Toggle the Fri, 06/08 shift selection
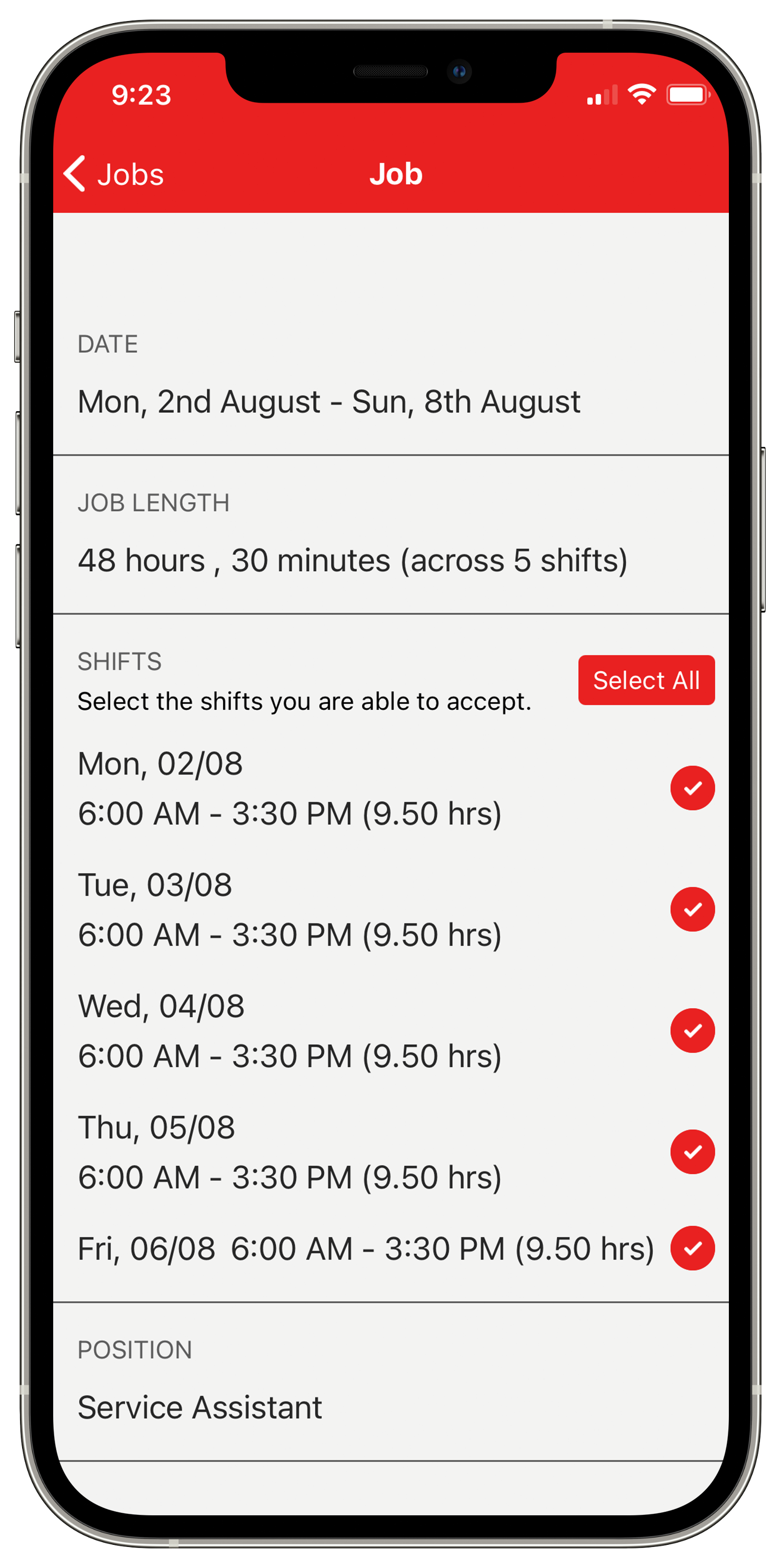Screen dimensions: 781x1568 [692, 1248]
